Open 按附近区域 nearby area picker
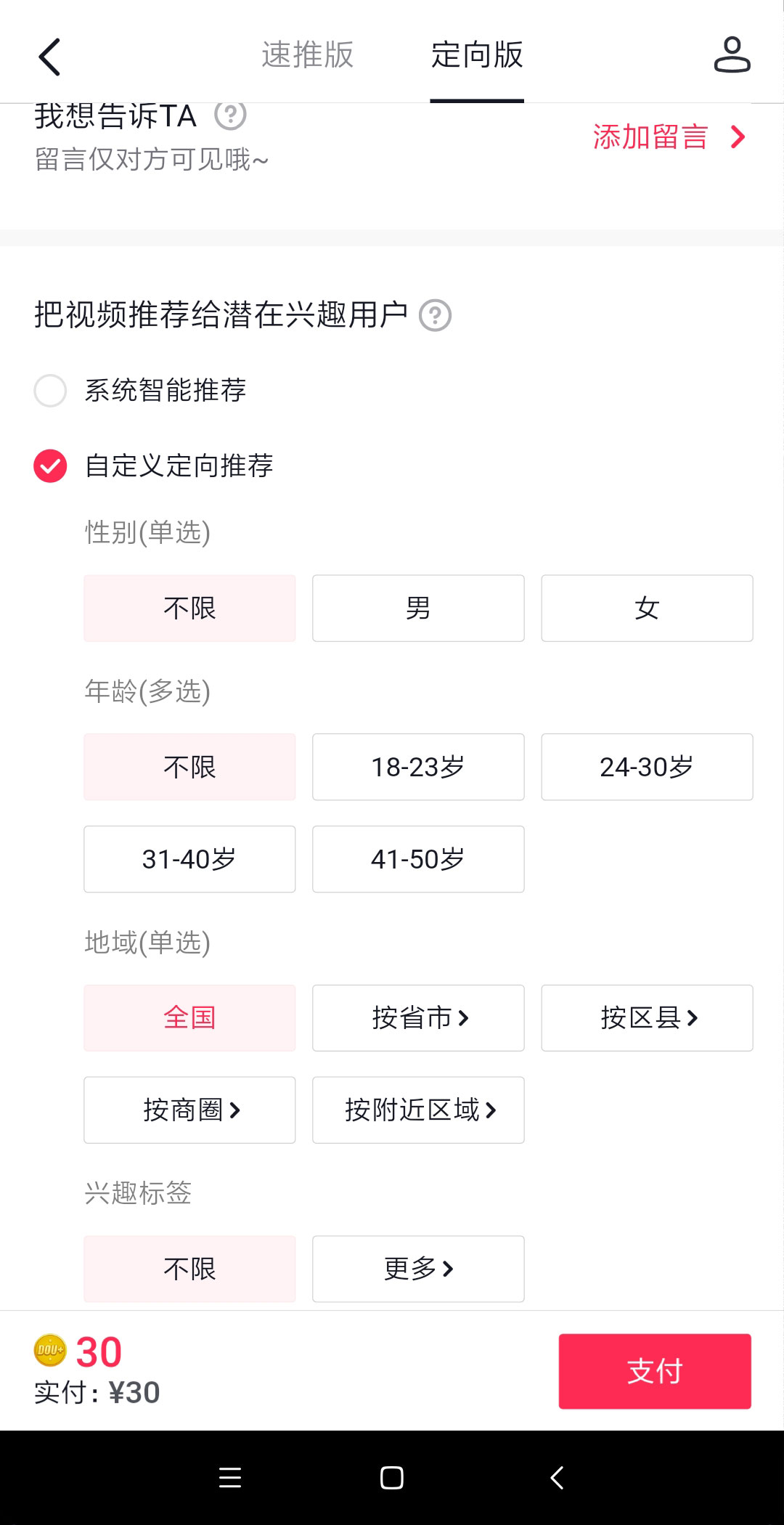The height and width of the screenshot is (1525, 784). pos(417,1110)
